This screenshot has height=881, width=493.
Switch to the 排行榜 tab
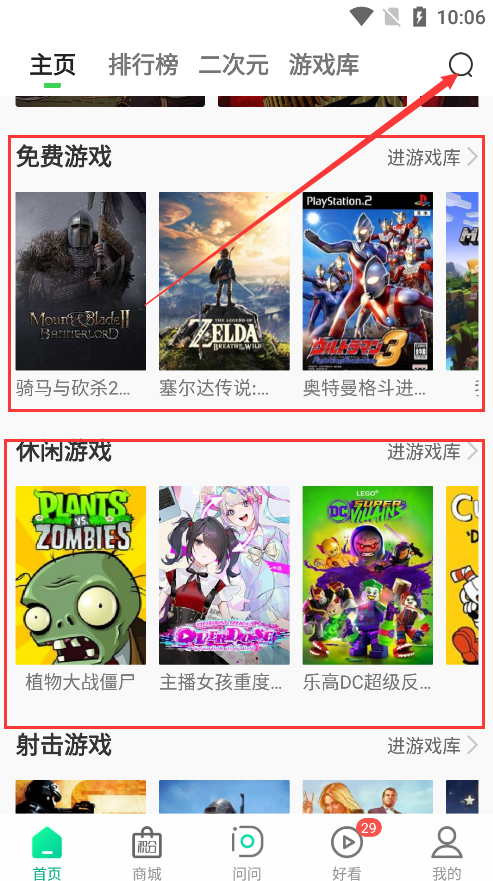(x=143, y=65)
